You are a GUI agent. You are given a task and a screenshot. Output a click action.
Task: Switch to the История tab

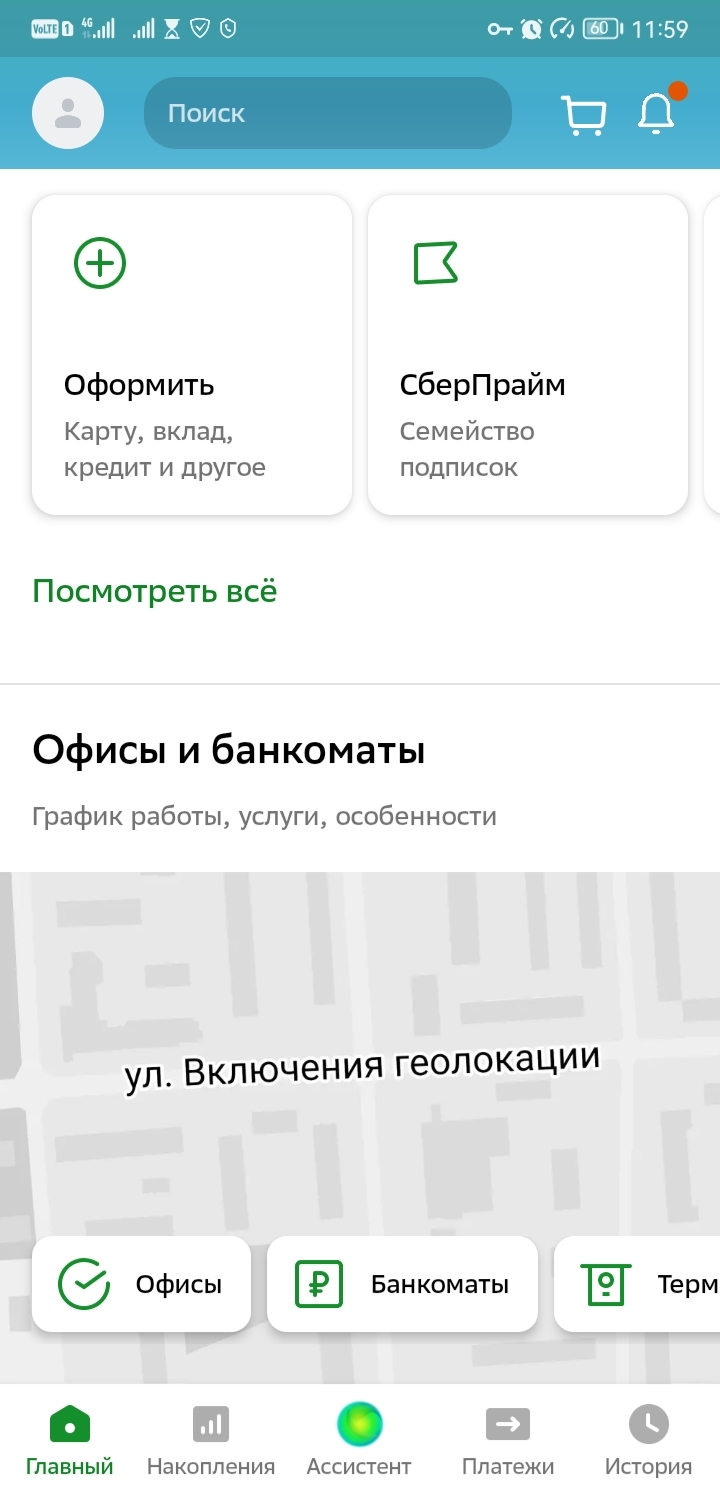[648, 1440]
